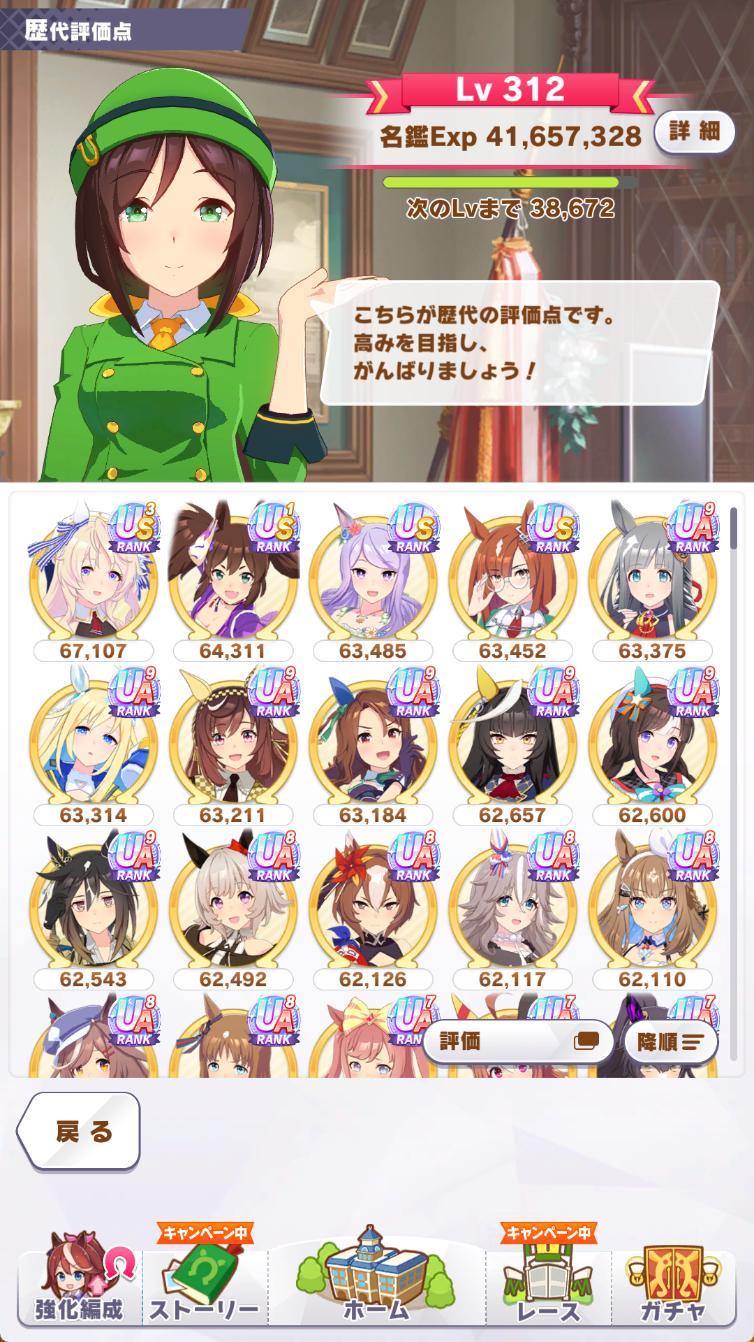
Task: Tap the character with score 63,375
Action: [653, 580]
